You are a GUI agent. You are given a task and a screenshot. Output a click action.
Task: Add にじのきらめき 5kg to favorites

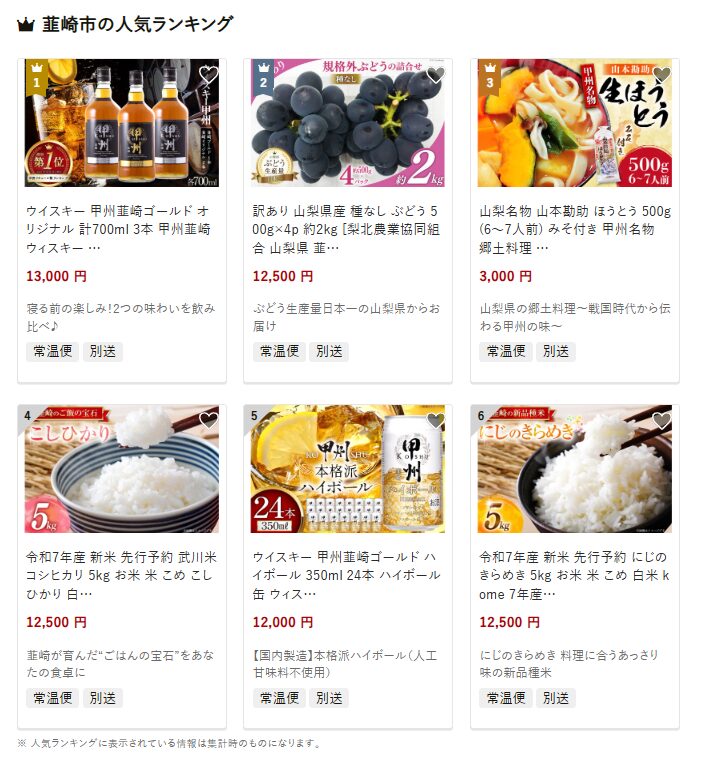pyautogui.click(x=662, y=421)
